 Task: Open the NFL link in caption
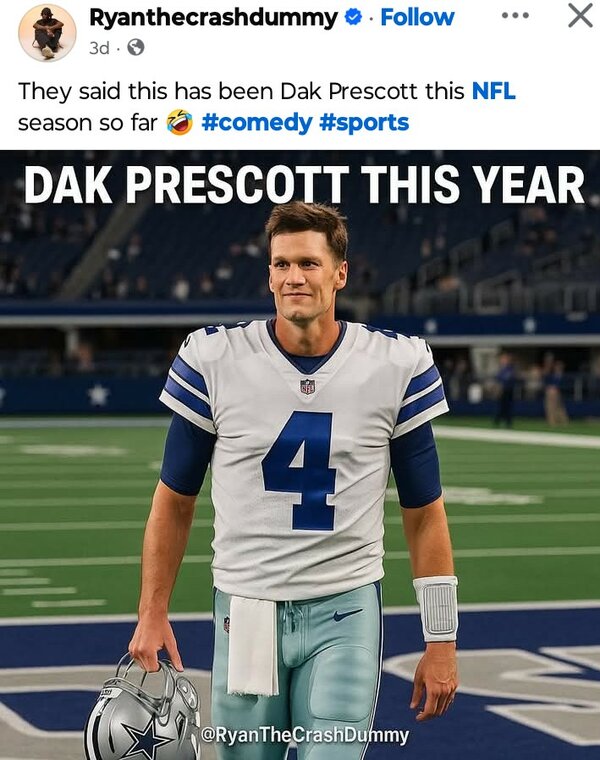[493, 91]
